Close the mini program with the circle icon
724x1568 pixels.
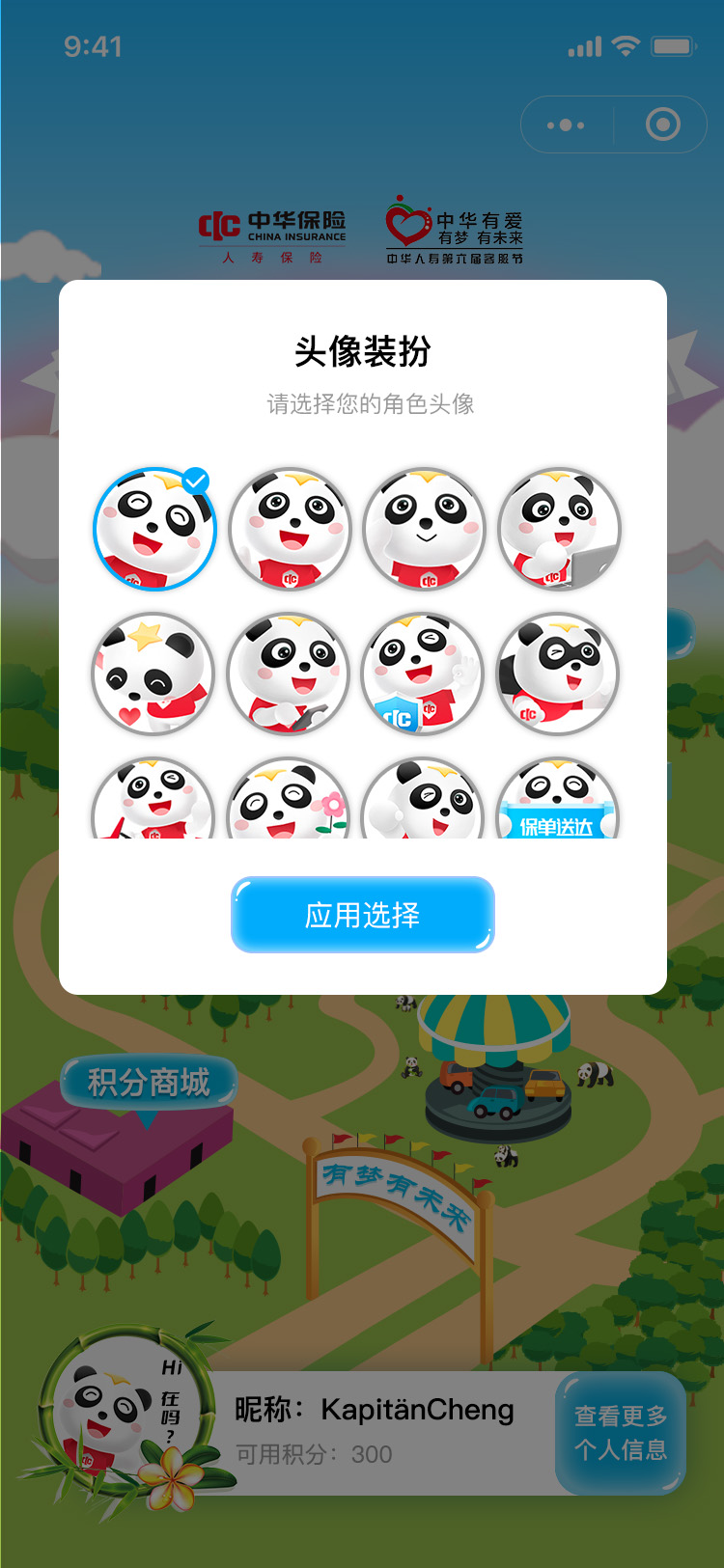[662, 124]
